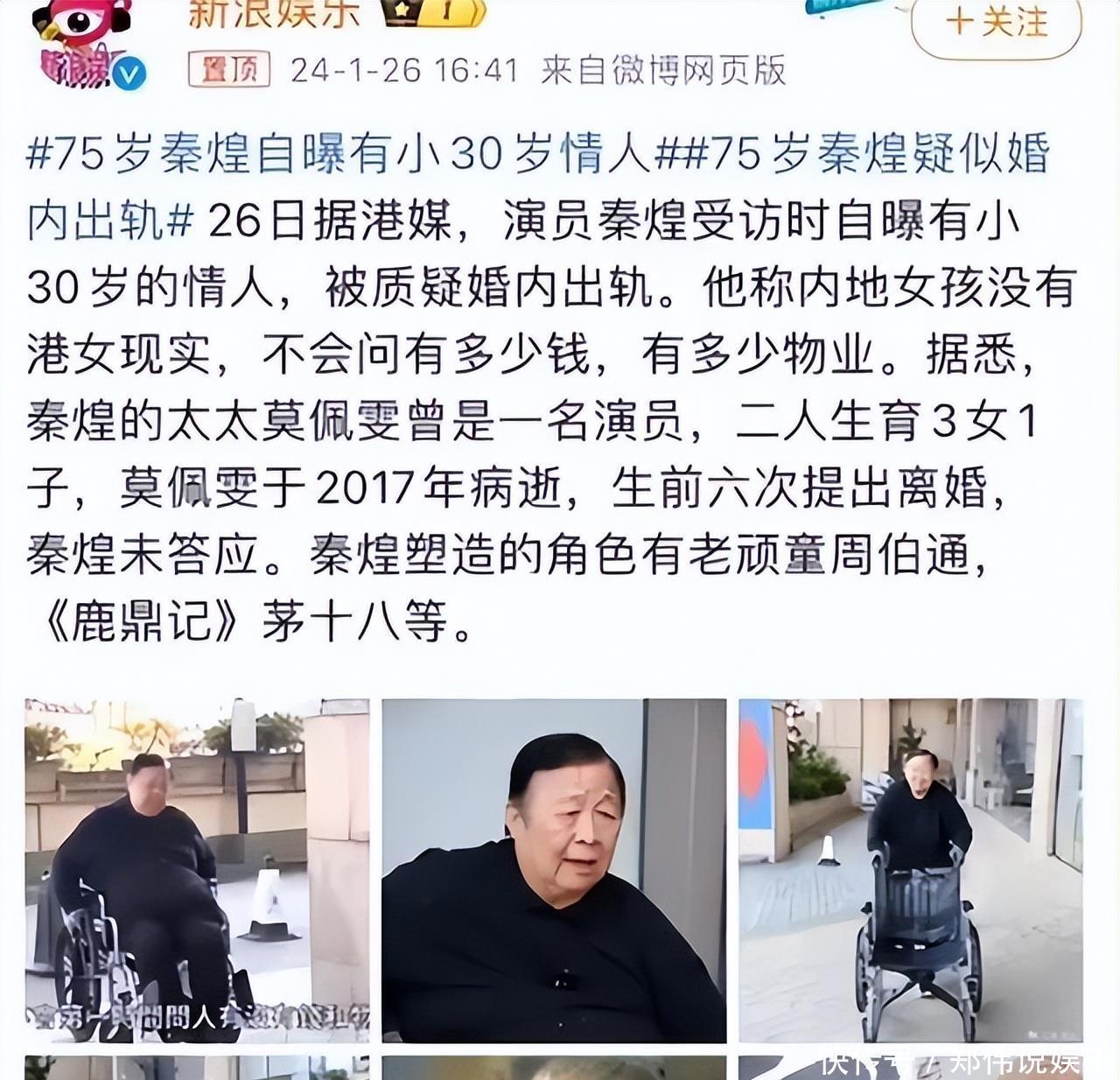
Task: View the first photo with wheelchair and subtitles
Action: [197, 870]
